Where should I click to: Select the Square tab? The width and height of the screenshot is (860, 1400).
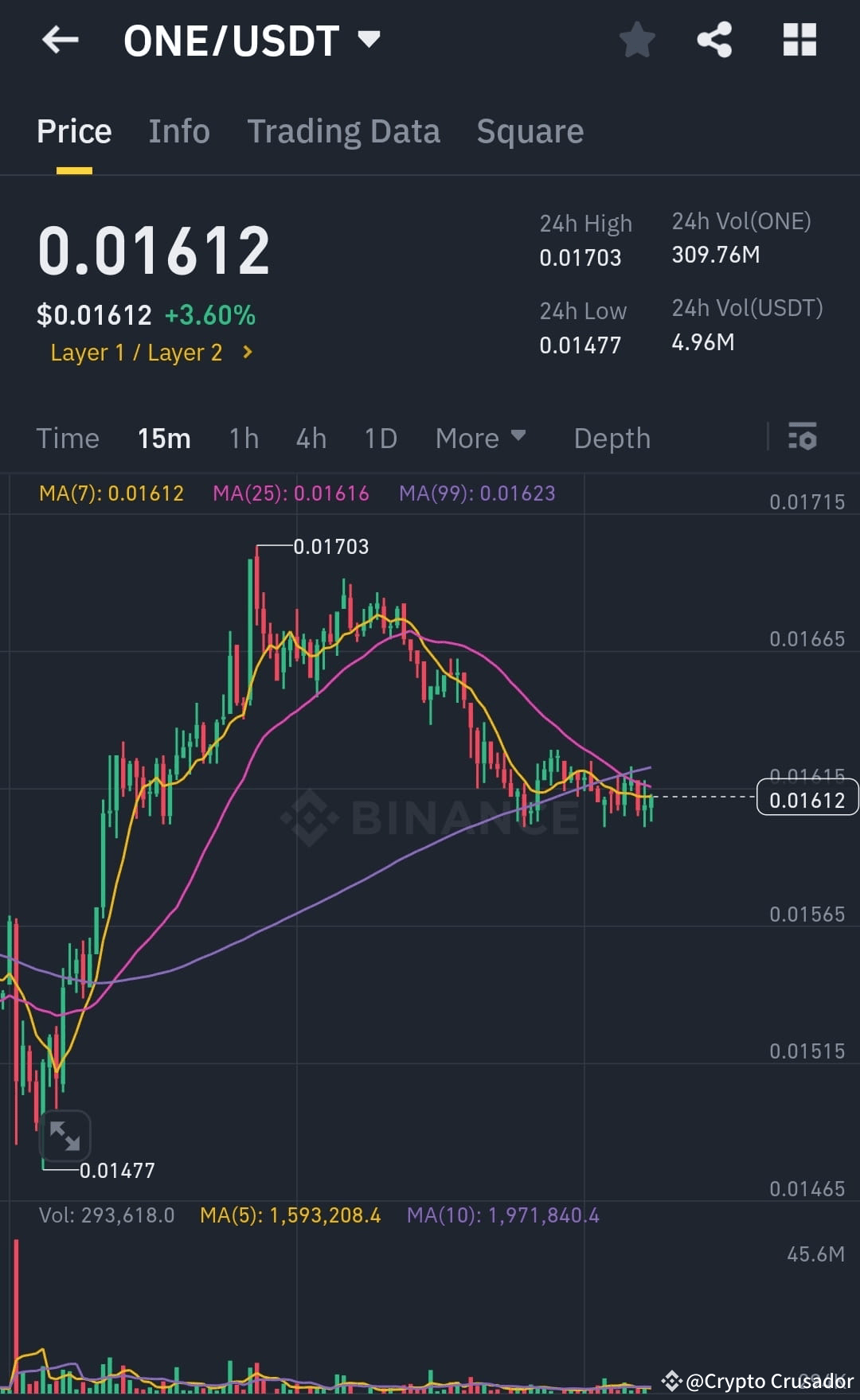(x=530, y=131)
